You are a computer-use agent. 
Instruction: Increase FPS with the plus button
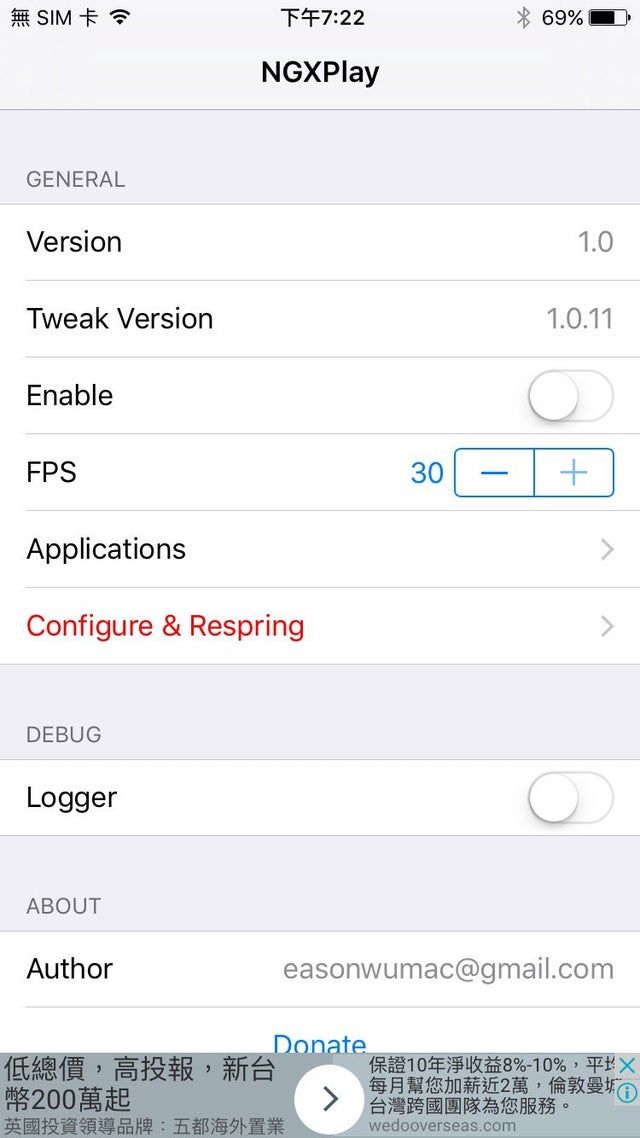[x=574, y=472]
